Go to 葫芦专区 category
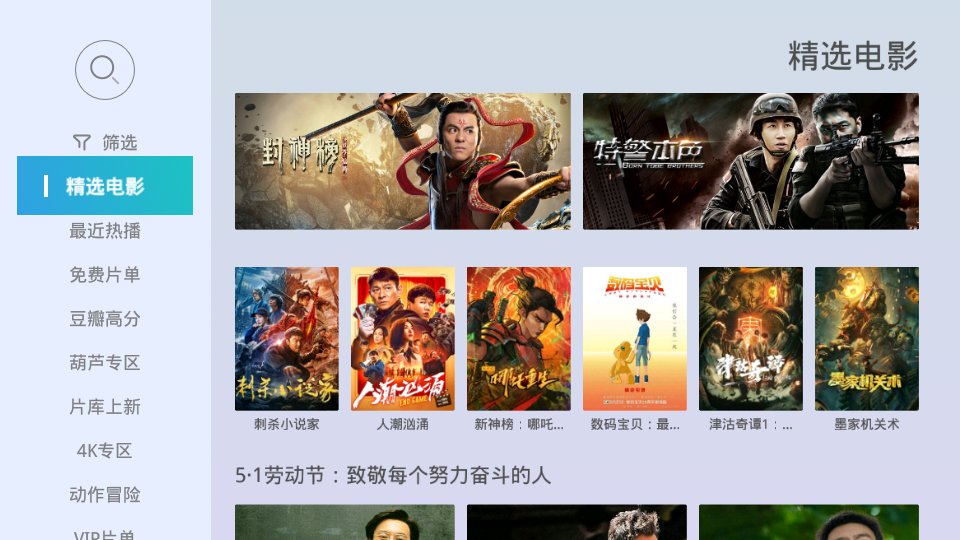 [105, 363]
